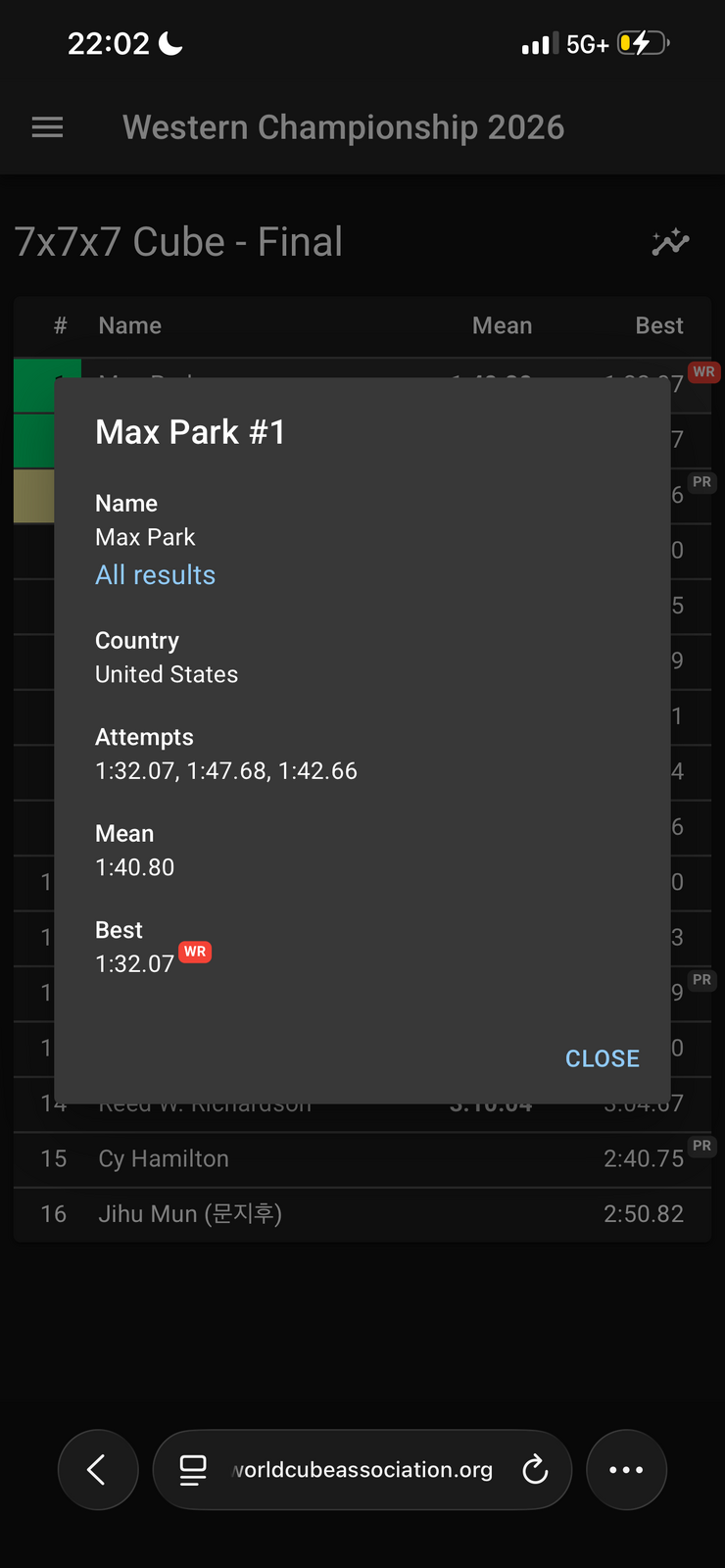Open Max Park's All results link

155,575
